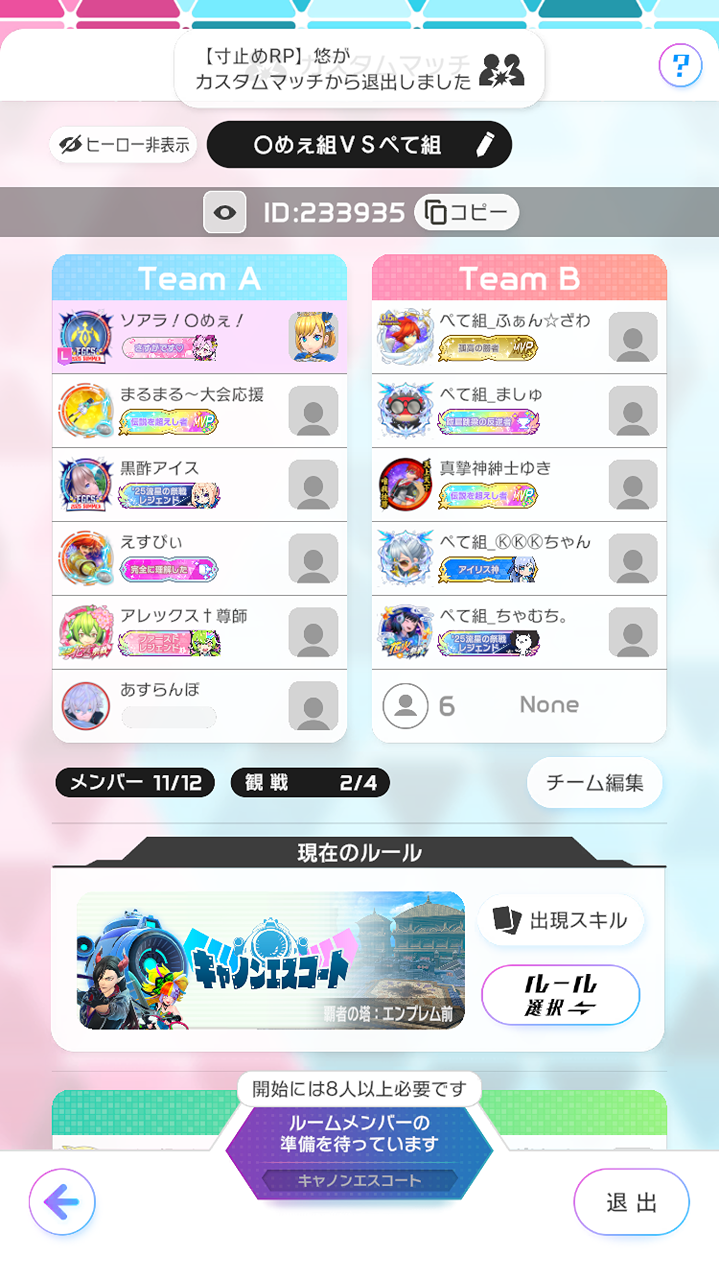This screenshot has width=719, height=1280.
Task: Select player 黒酢アイス in Team A
Action: [199, 484]
